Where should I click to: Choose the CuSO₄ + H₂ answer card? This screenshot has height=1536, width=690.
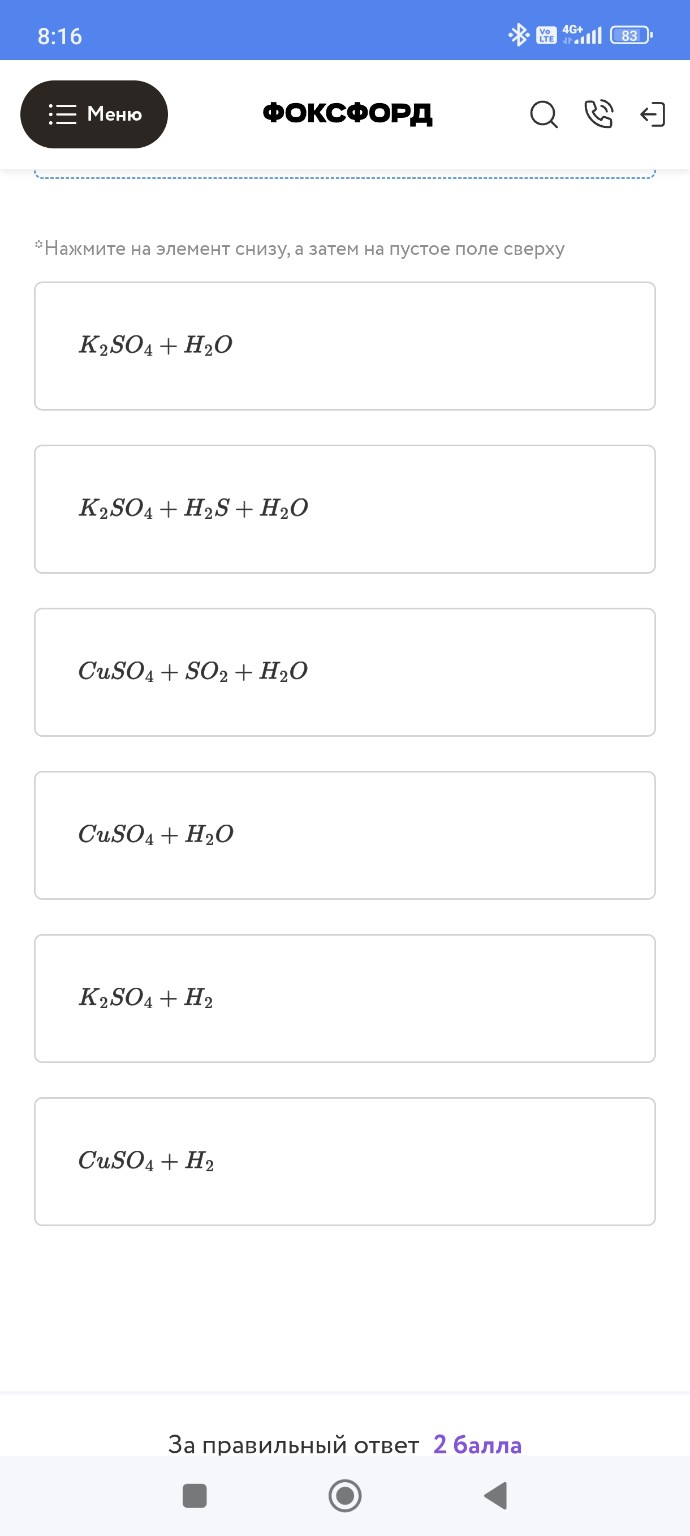(345, 1161)
